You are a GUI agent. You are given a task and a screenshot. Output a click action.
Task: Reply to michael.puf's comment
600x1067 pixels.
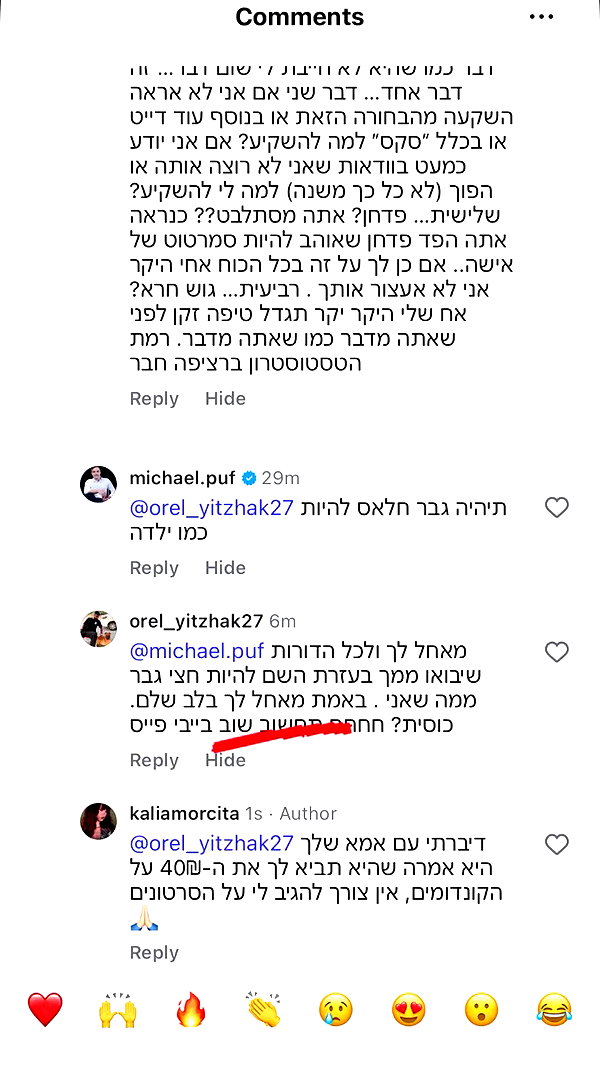154,568
